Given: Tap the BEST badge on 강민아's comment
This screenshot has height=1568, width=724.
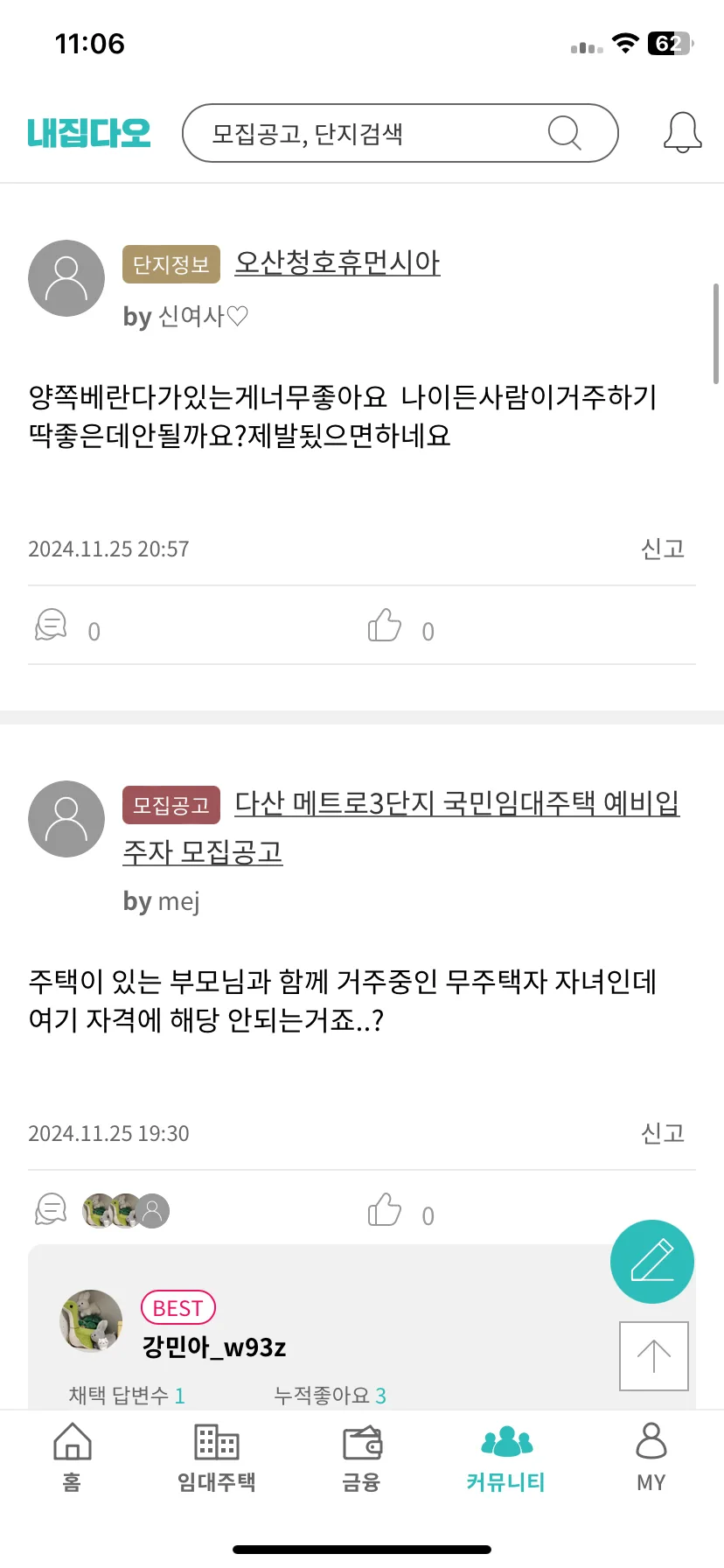Looking at the screenshot, I should 178,1307.
